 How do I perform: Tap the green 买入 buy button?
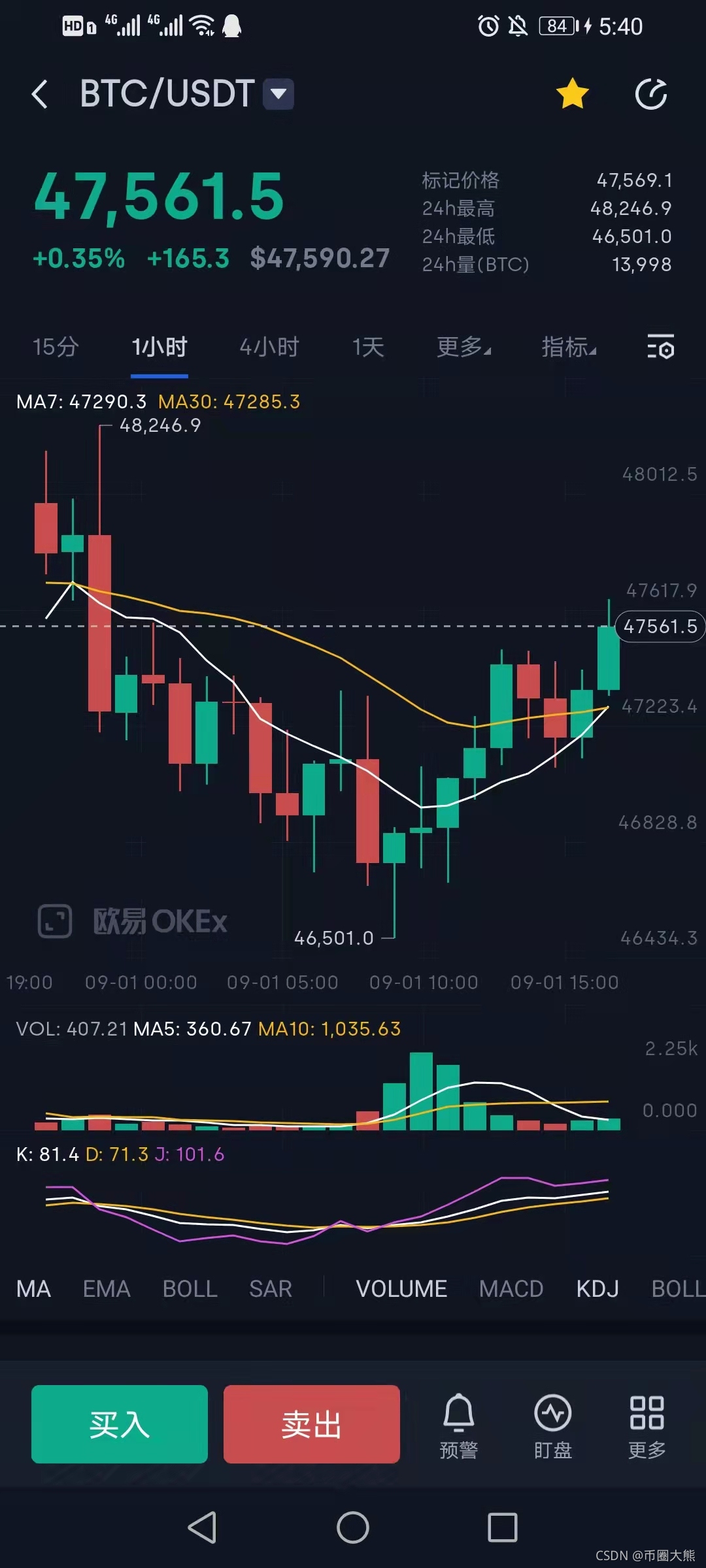coord(120,1424)
